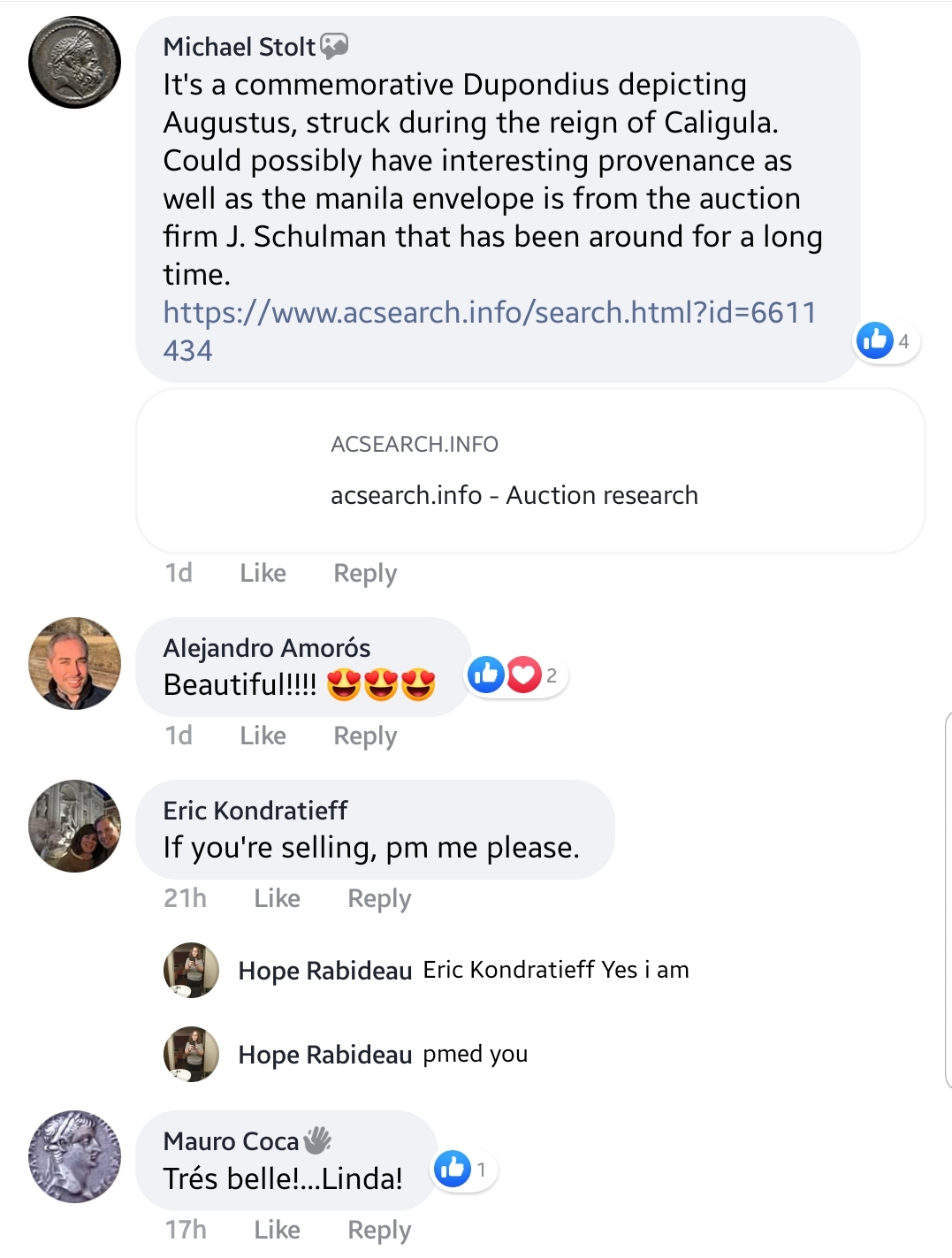The height and width of the screenshot is (1258, 952).
Task: View reactions on Alejandro's Beautiful comment
Action: pos(516,676)
